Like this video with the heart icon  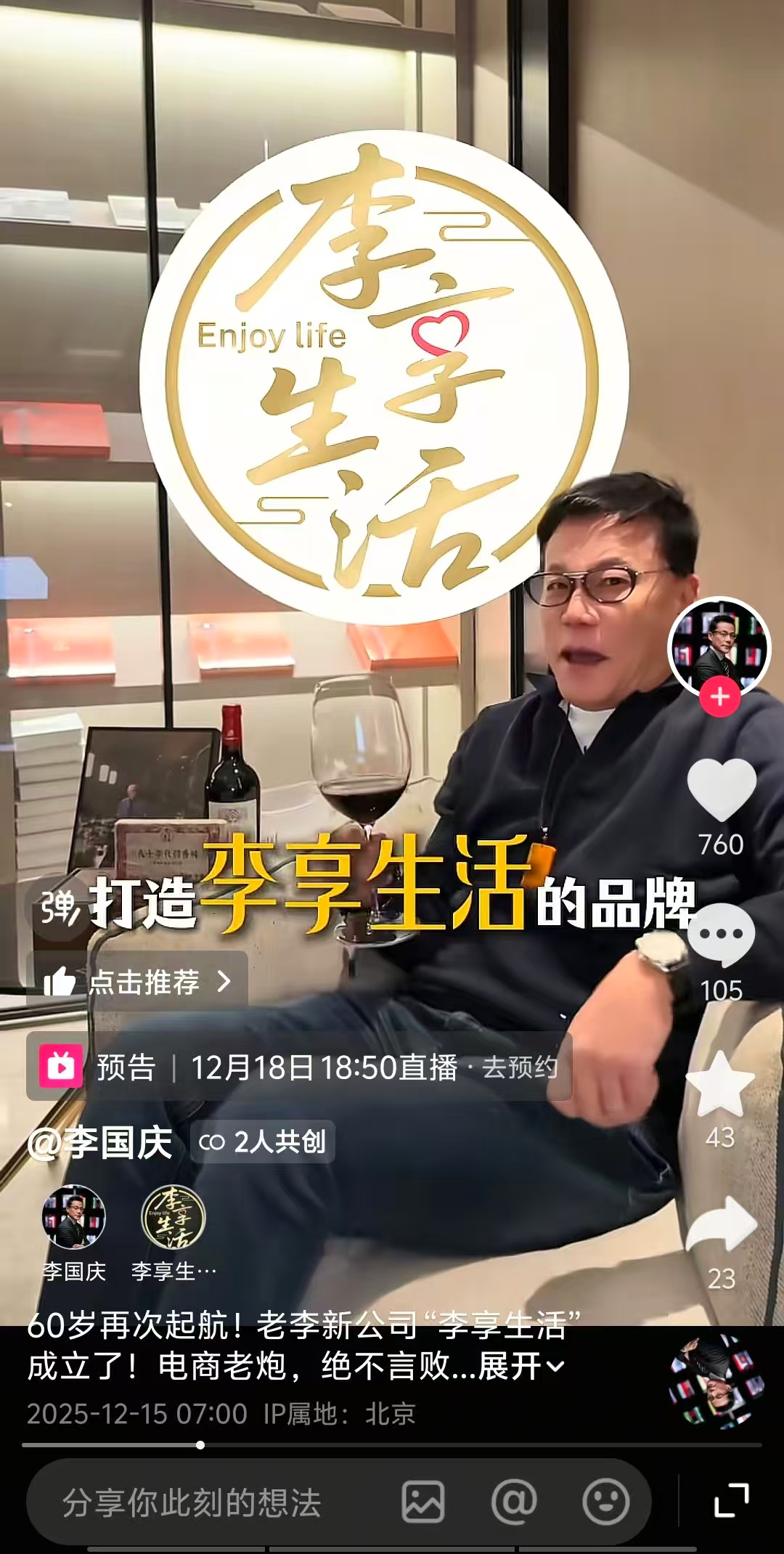coord(721,792)
